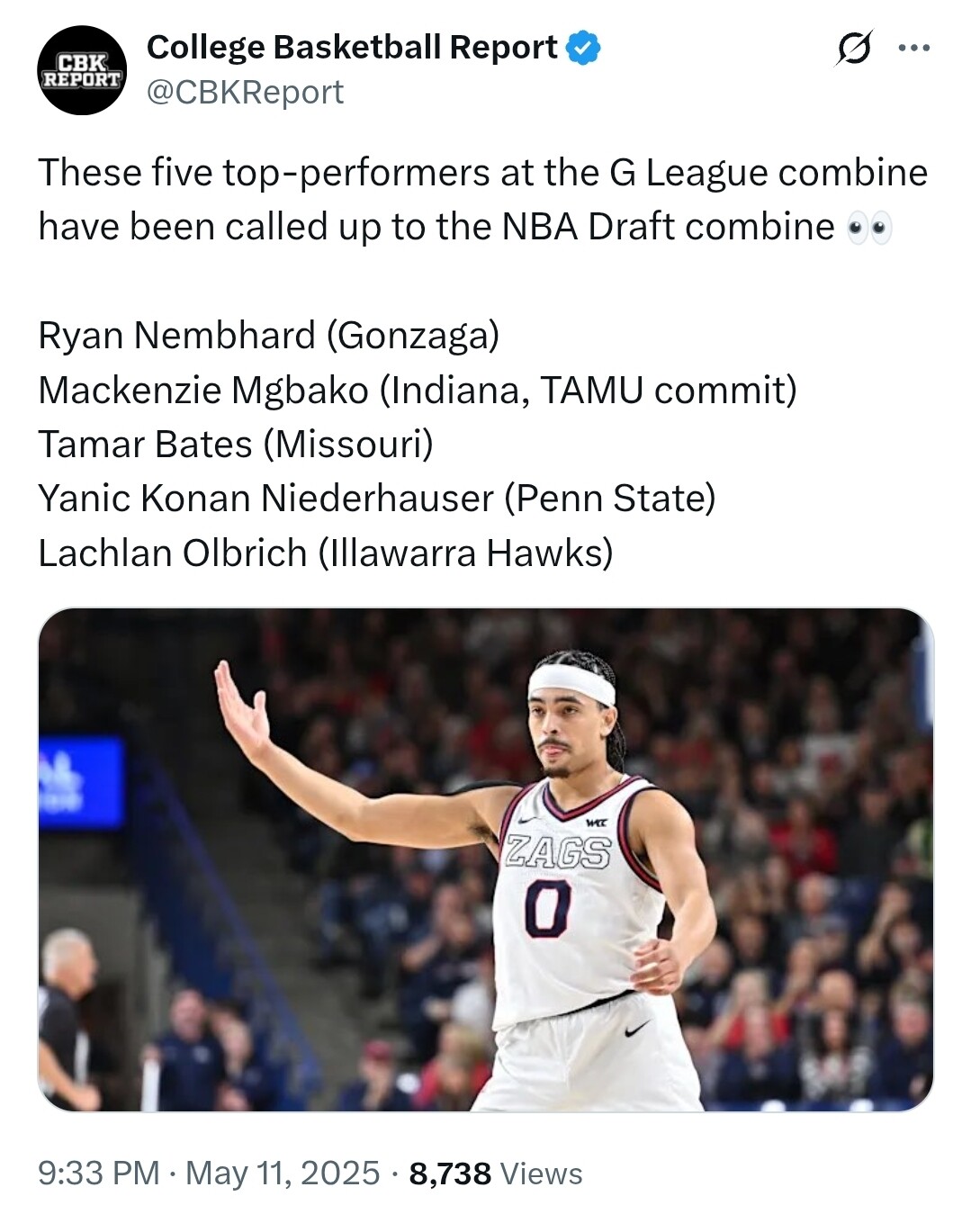Viewport: 971px width, 1232px height.
Task: Open the CBK Report profile picture
Action: click(x=82, y=70)
